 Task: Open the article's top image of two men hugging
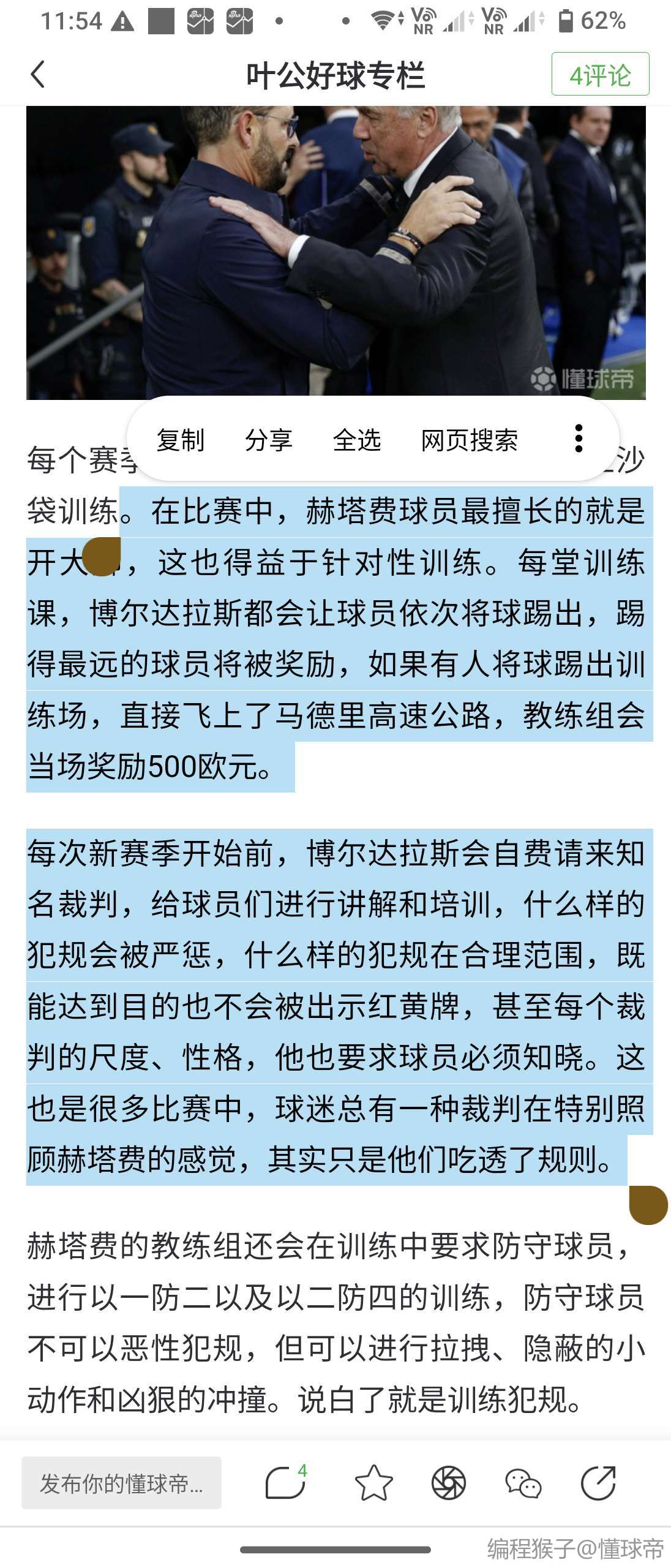click(335, 252)
